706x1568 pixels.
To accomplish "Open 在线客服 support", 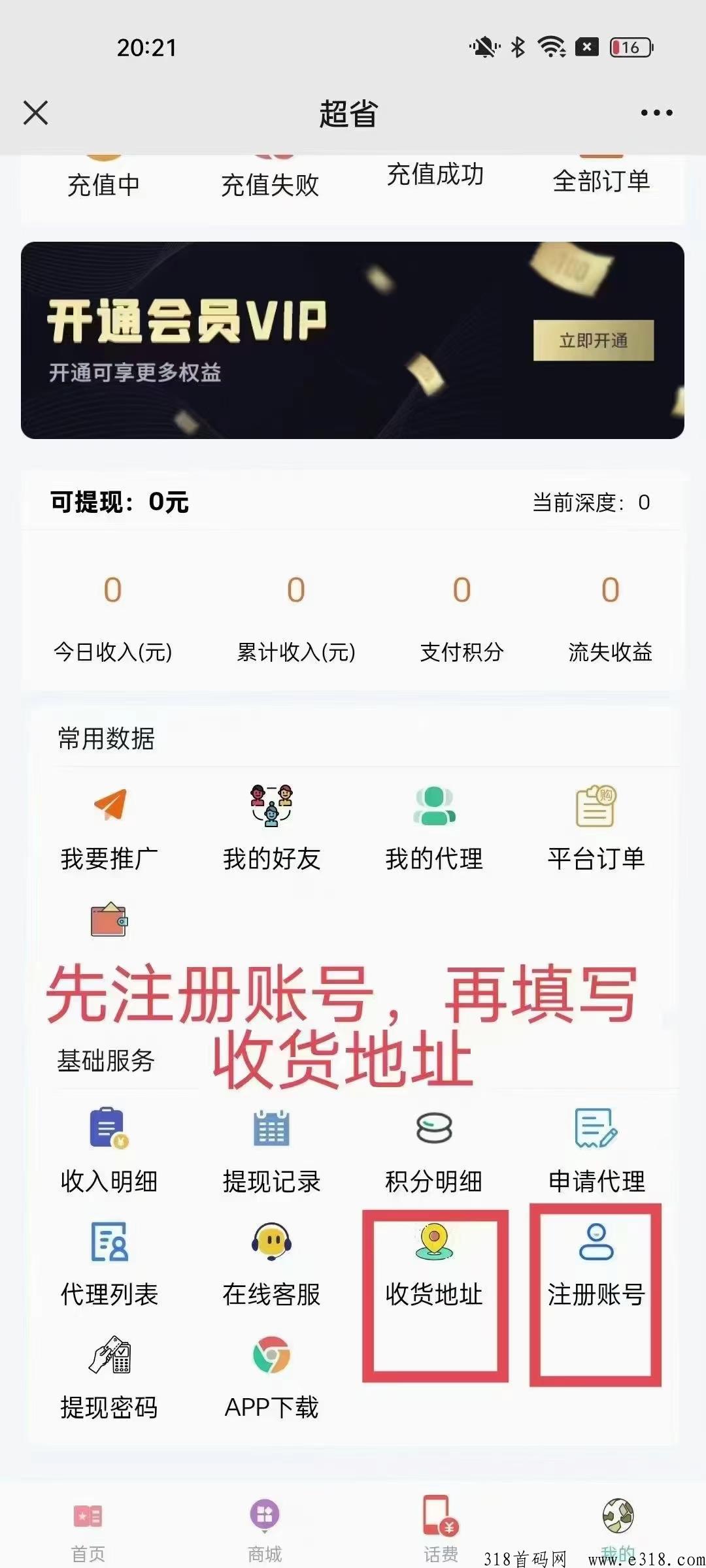I will pyautogui.click(x=271, y=1265).
